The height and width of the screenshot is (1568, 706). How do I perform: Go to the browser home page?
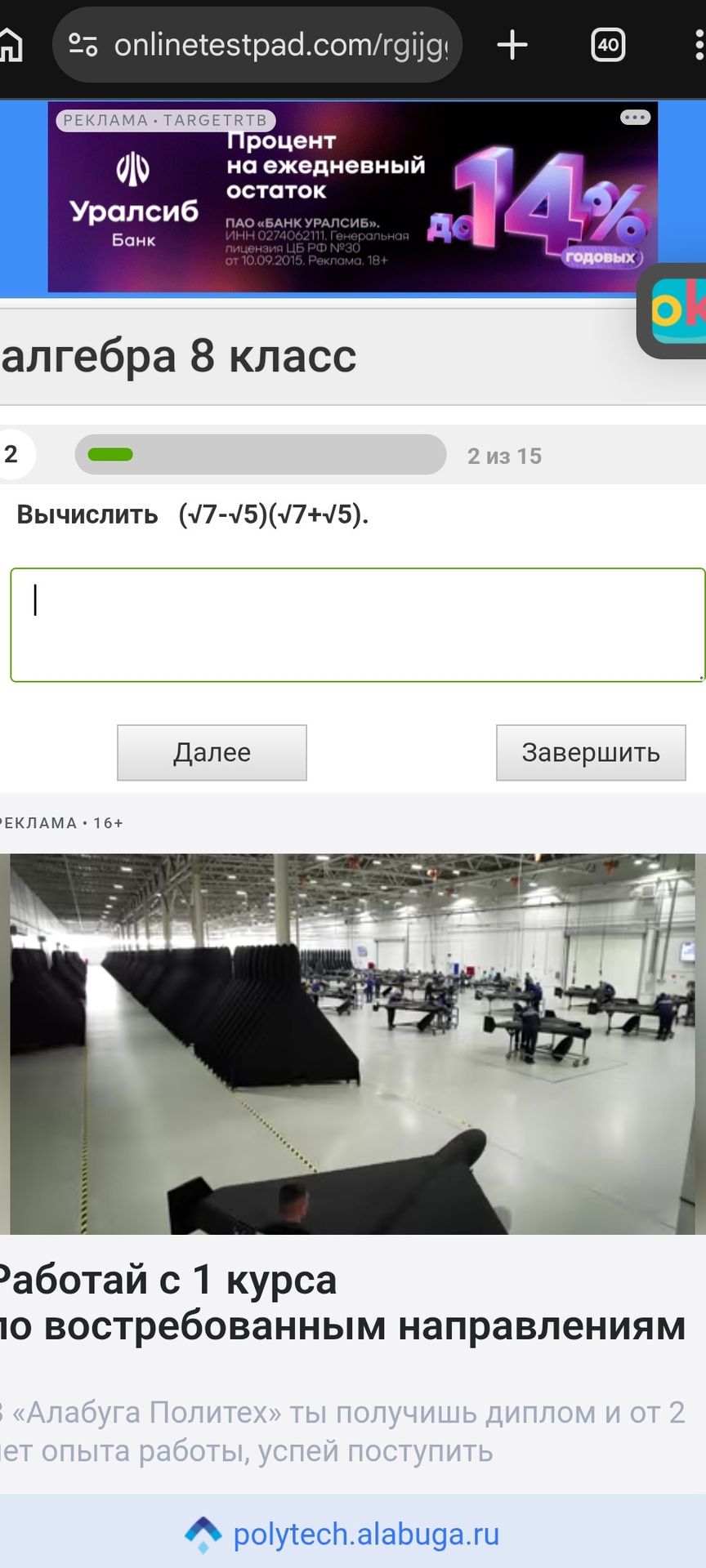[10, 45]
